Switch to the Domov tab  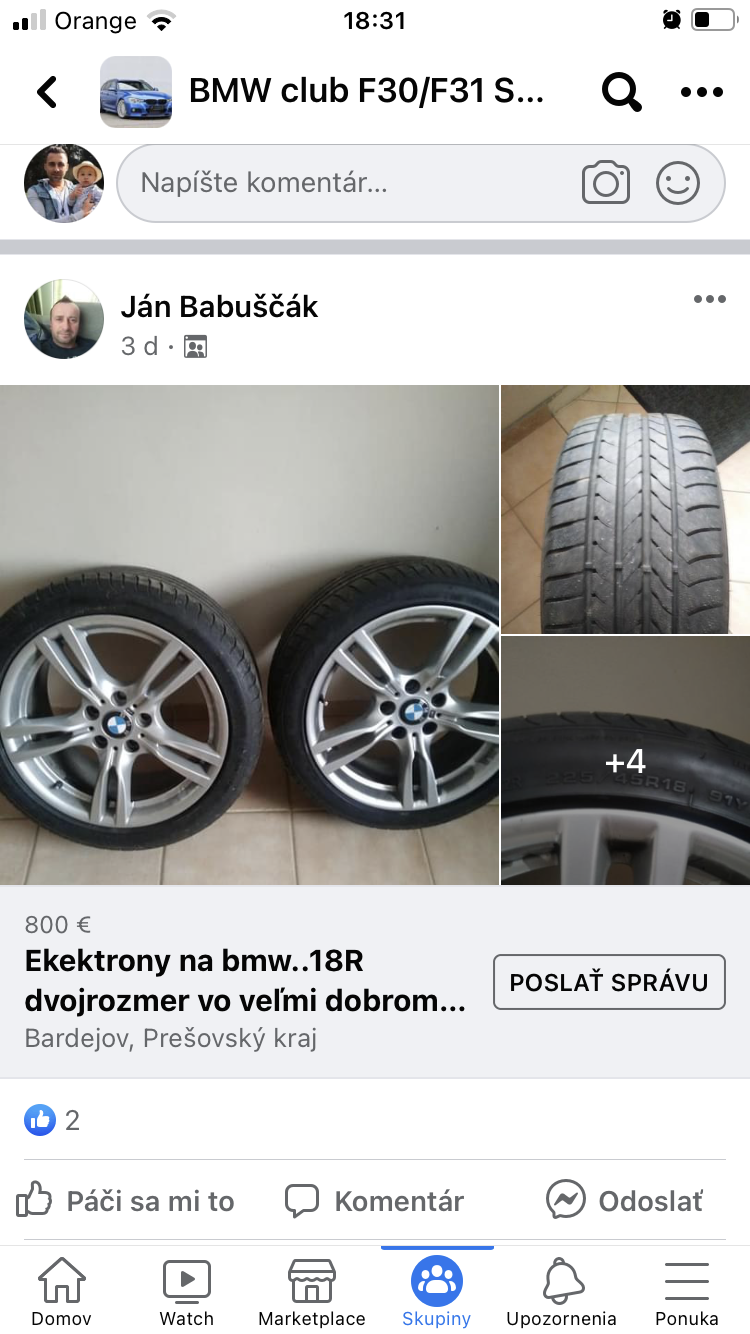pyautogui.click(x=61, y=1292)
